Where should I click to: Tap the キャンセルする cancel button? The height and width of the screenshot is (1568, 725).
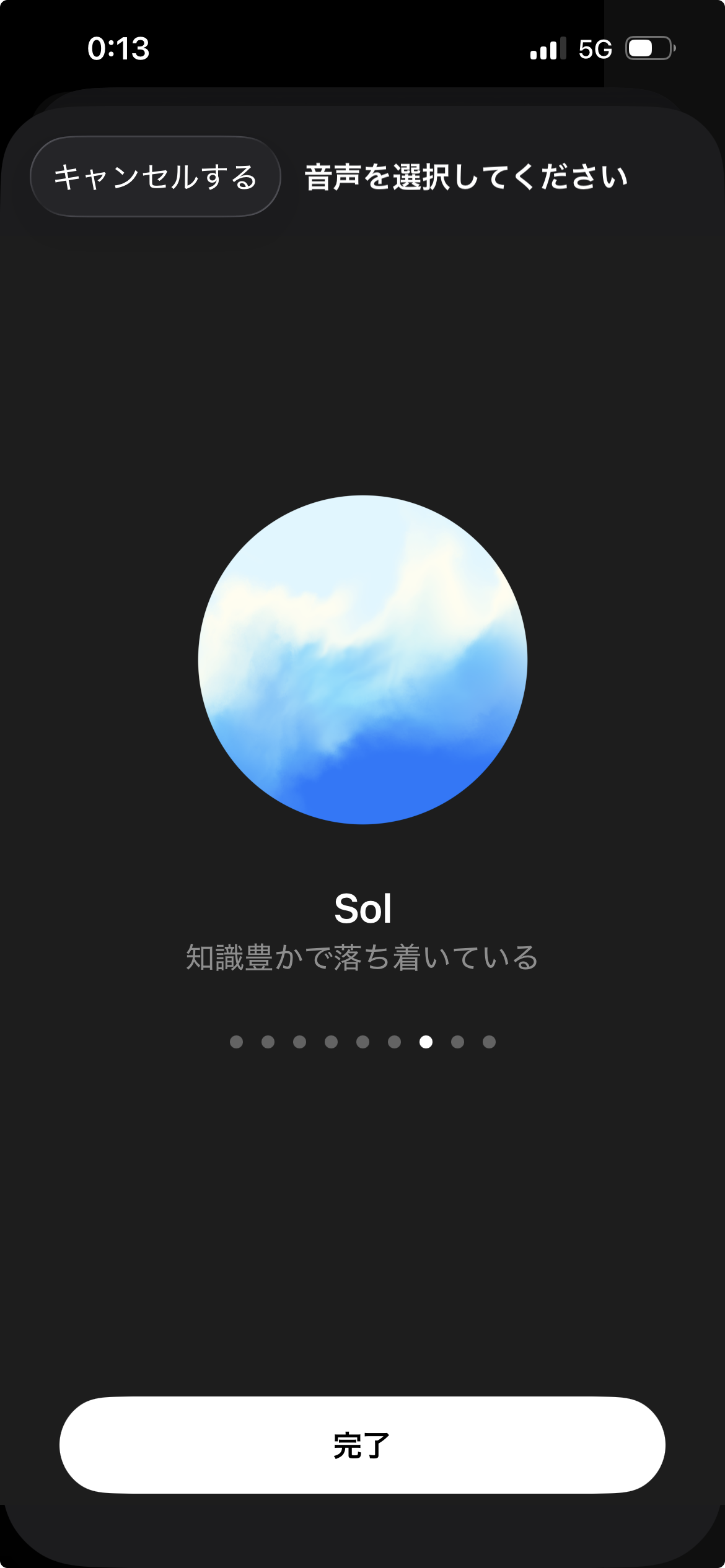pos(155,177)
